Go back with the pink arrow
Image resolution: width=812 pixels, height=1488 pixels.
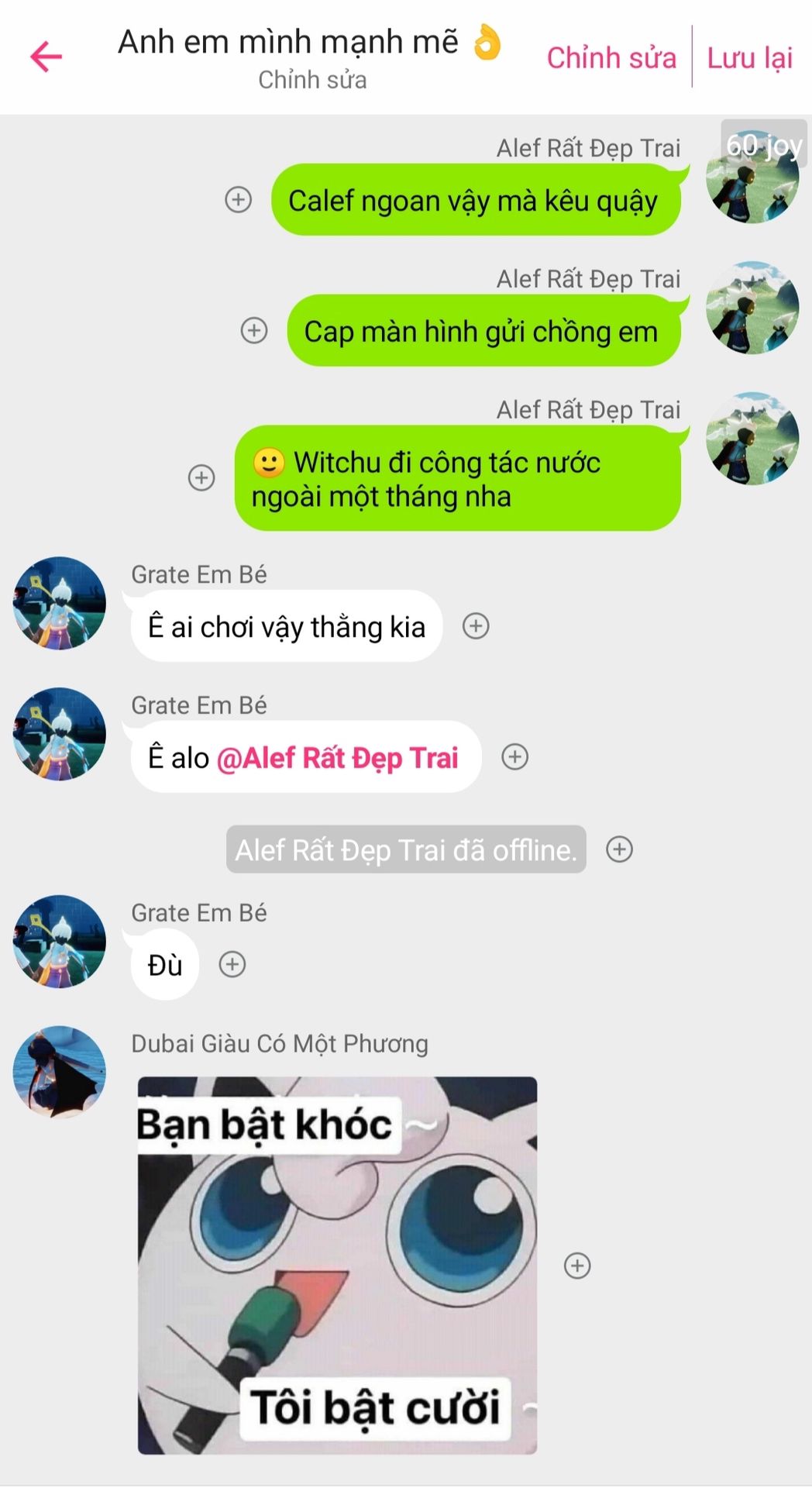pyautogui.click(x=46, y=57)
